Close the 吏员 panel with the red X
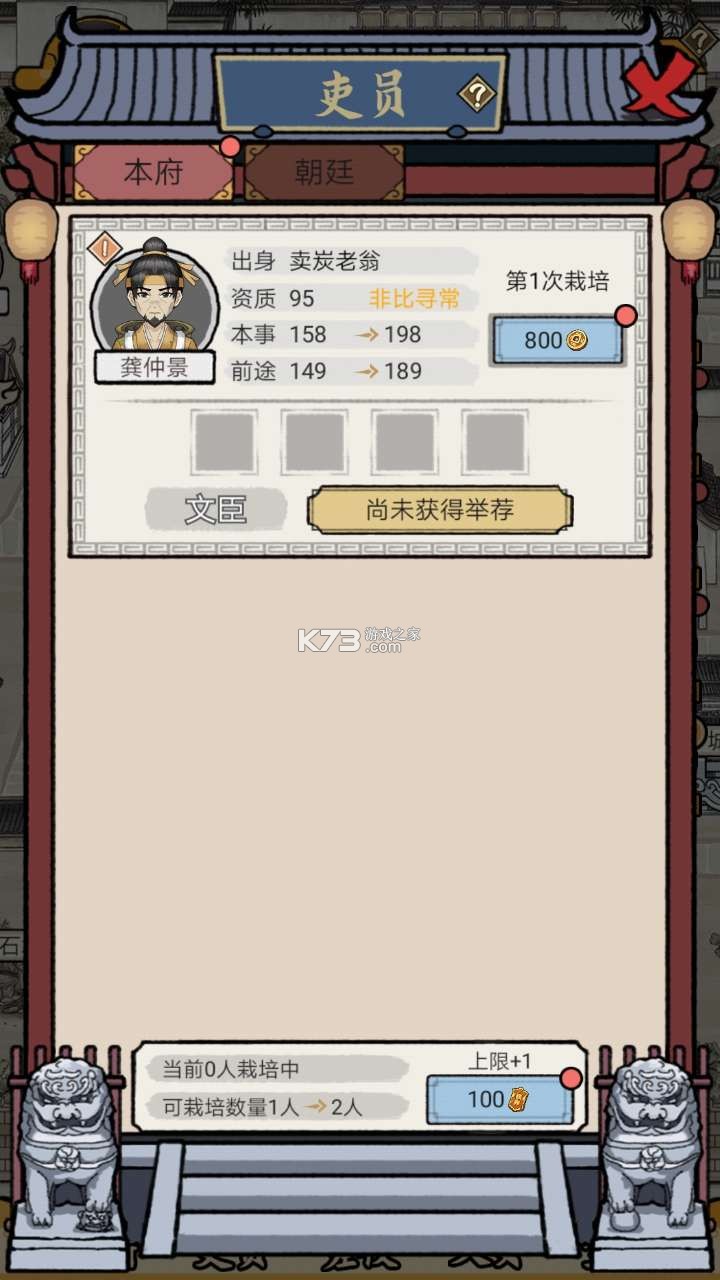Image resolution: width=720 pixels, height=1280 pixels. pyautogui.click(x=660, y=83)
